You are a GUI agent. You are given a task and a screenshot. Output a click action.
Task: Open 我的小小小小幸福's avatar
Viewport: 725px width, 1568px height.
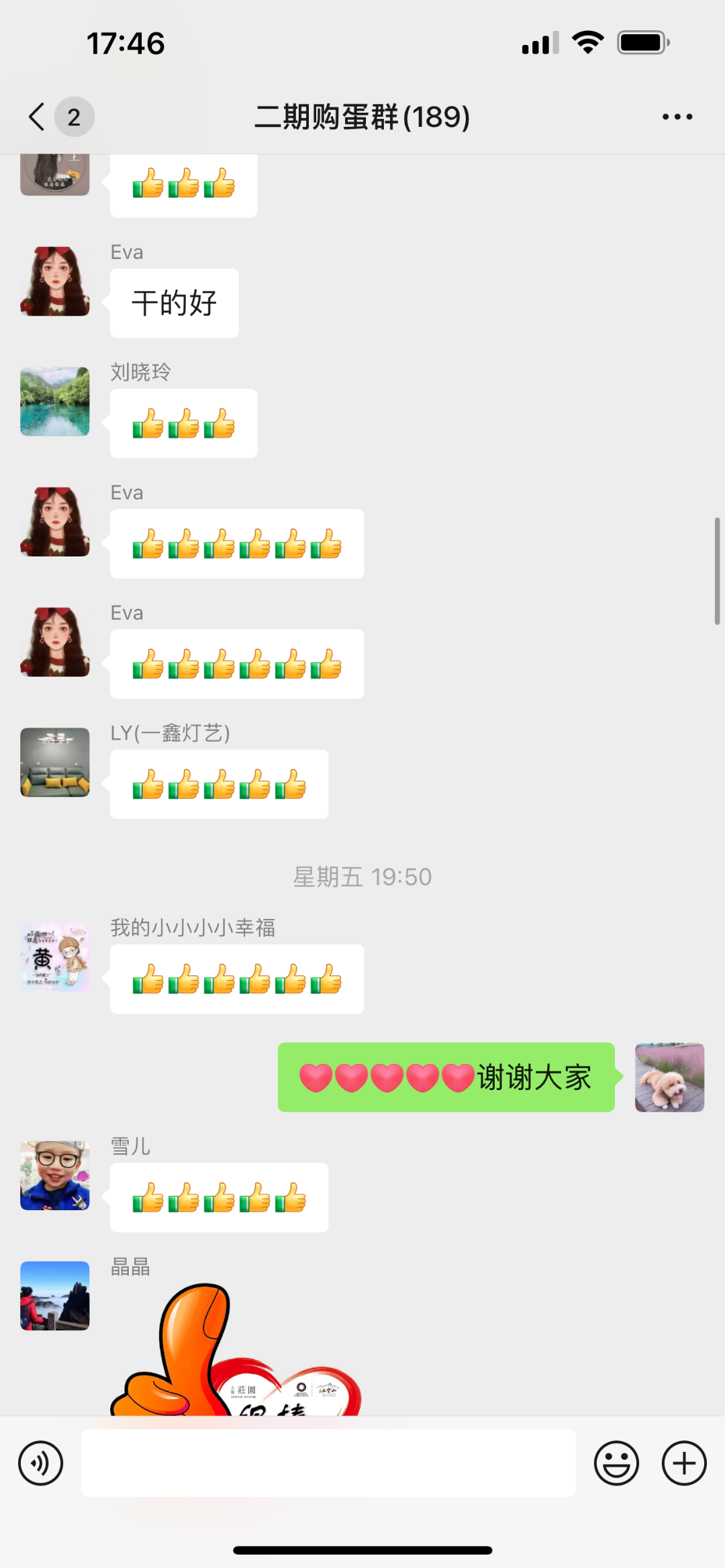tap(55, 957)
